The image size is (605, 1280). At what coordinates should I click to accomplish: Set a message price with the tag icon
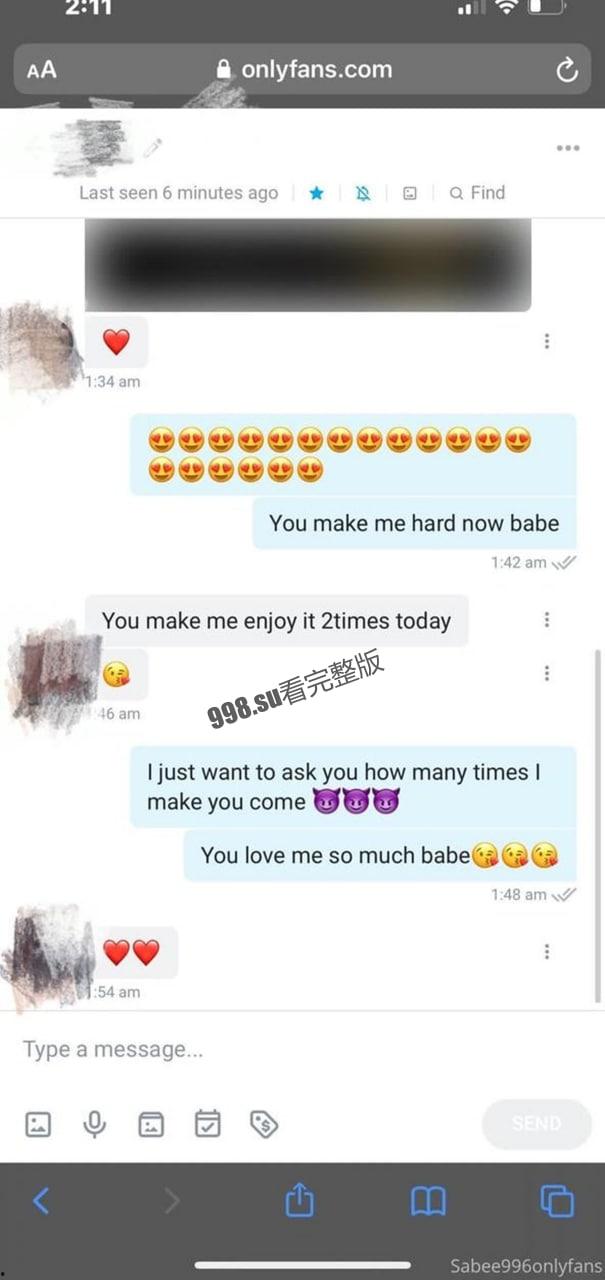[264, 1124]
